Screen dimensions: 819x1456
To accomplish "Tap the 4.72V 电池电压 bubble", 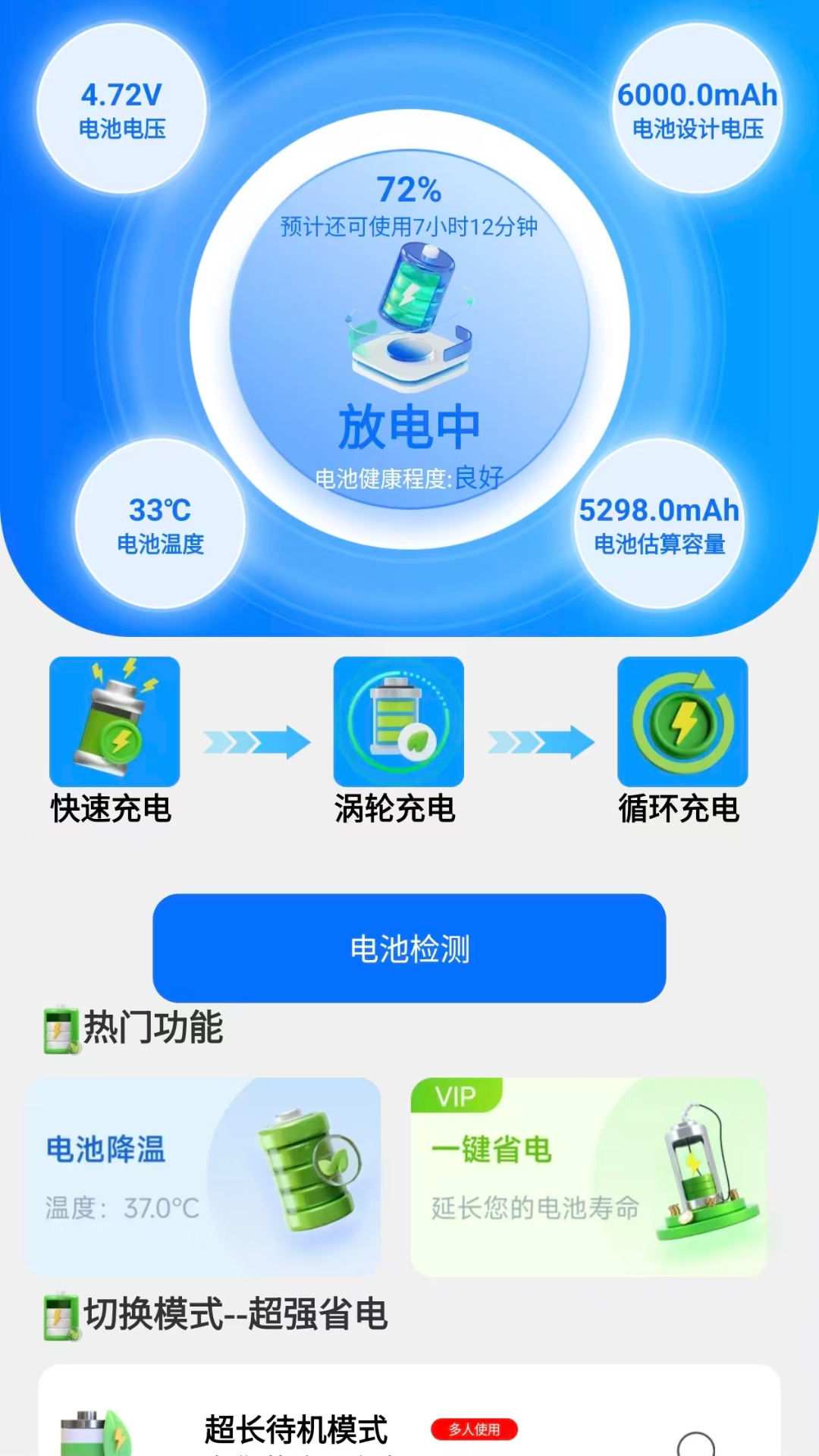I will pyautogui.click(x=123, y=108).
